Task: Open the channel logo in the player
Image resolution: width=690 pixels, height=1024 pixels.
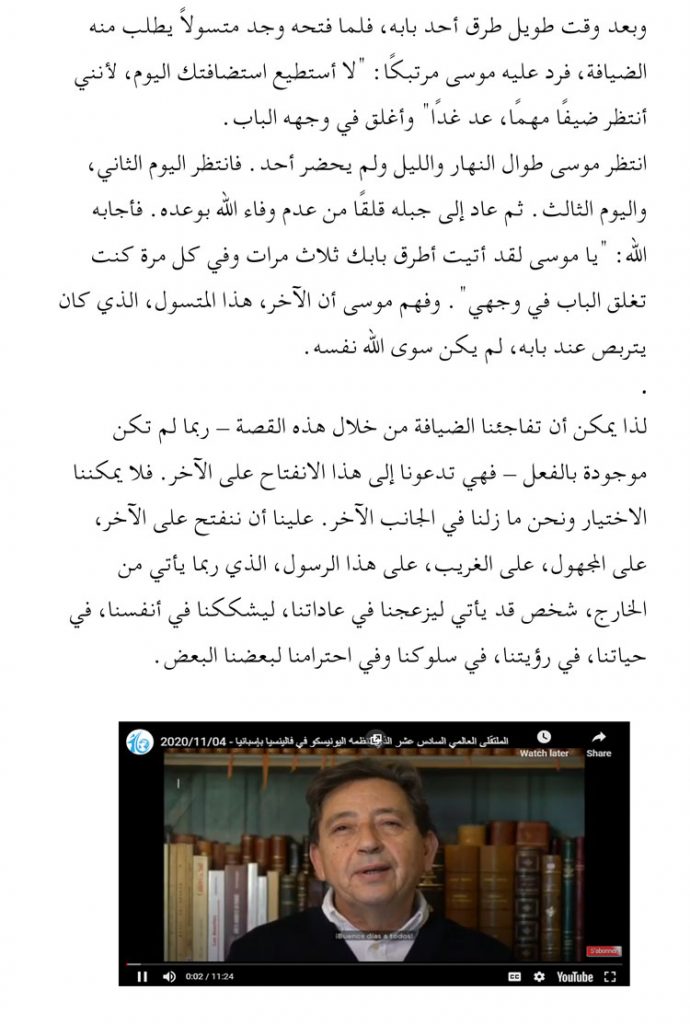Action: pos(140,742)
